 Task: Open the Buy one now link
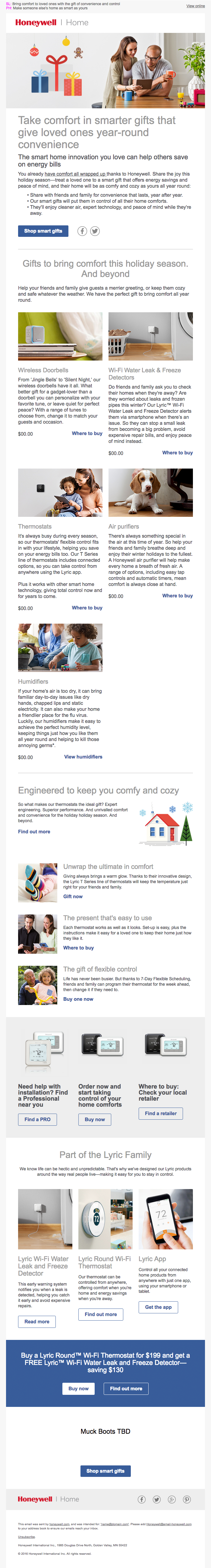coord(78,999)
